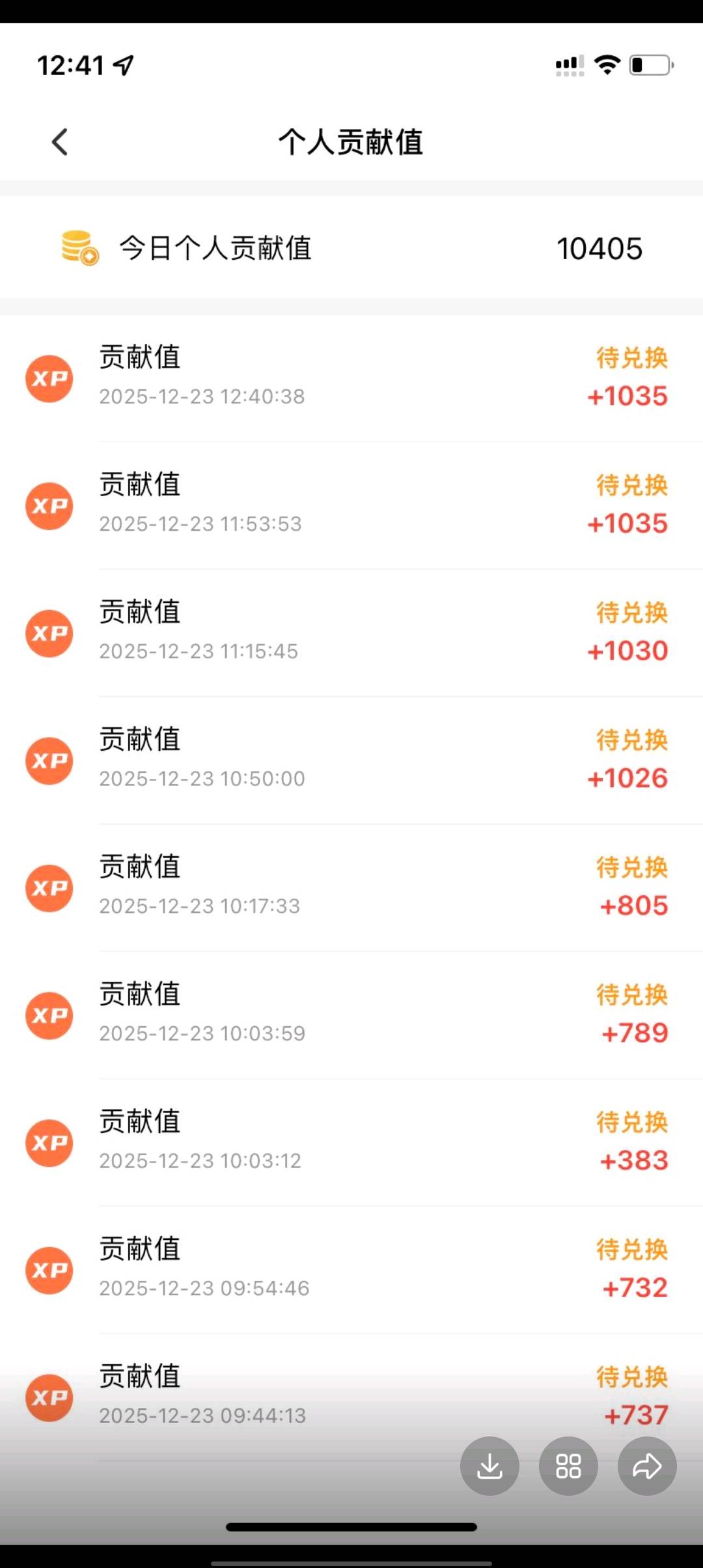Tap the XP badge next to the 11:15:45 record

(49, 633)
